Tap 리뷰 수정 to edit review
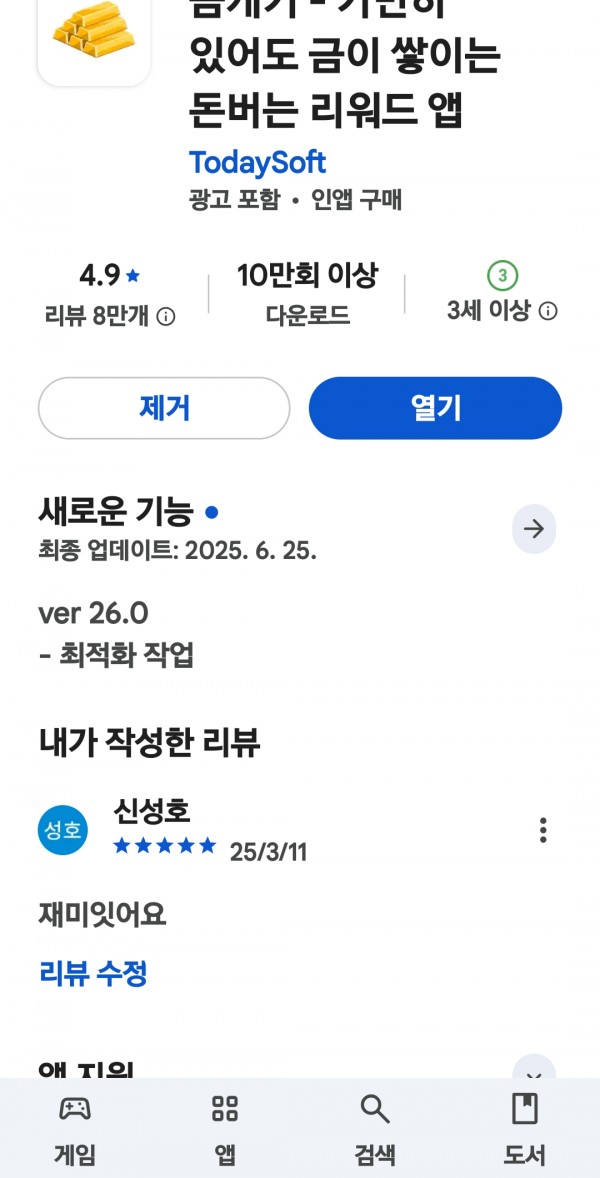 coord(93,974)
